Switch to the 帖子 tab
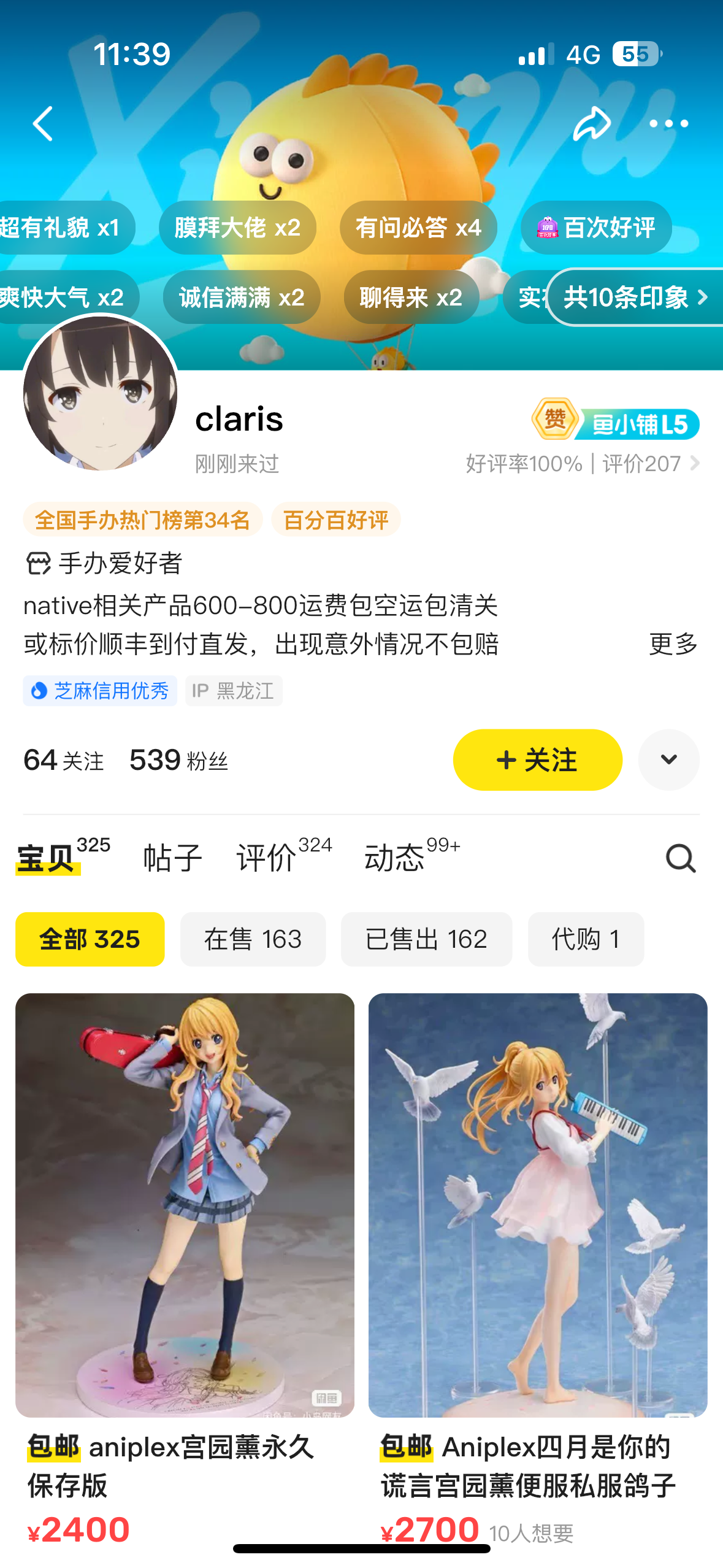The width and height of the screenshot is (723, 1568). (172, 857)
